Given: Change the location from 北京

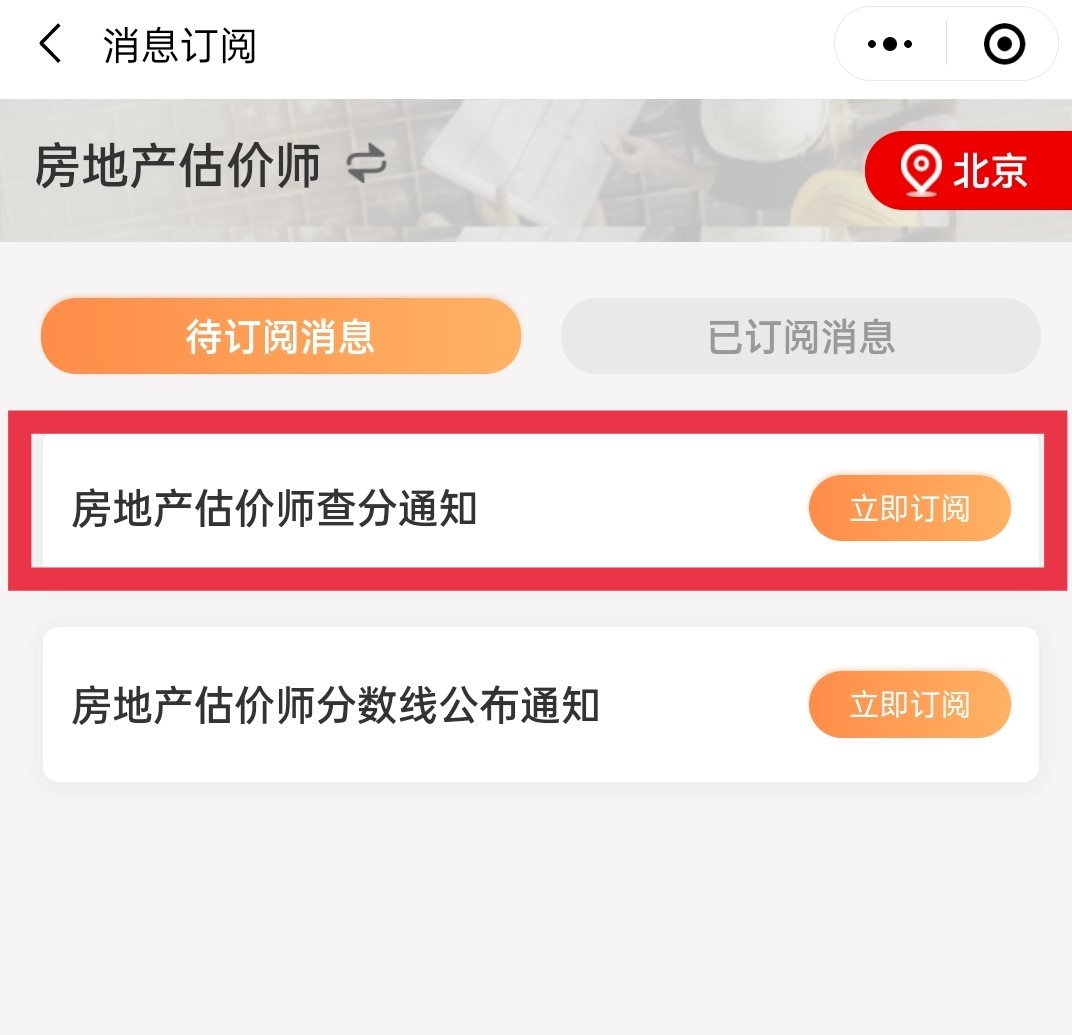Looking at the screenshot, I should pyautogui.click(x=966, y=171).
